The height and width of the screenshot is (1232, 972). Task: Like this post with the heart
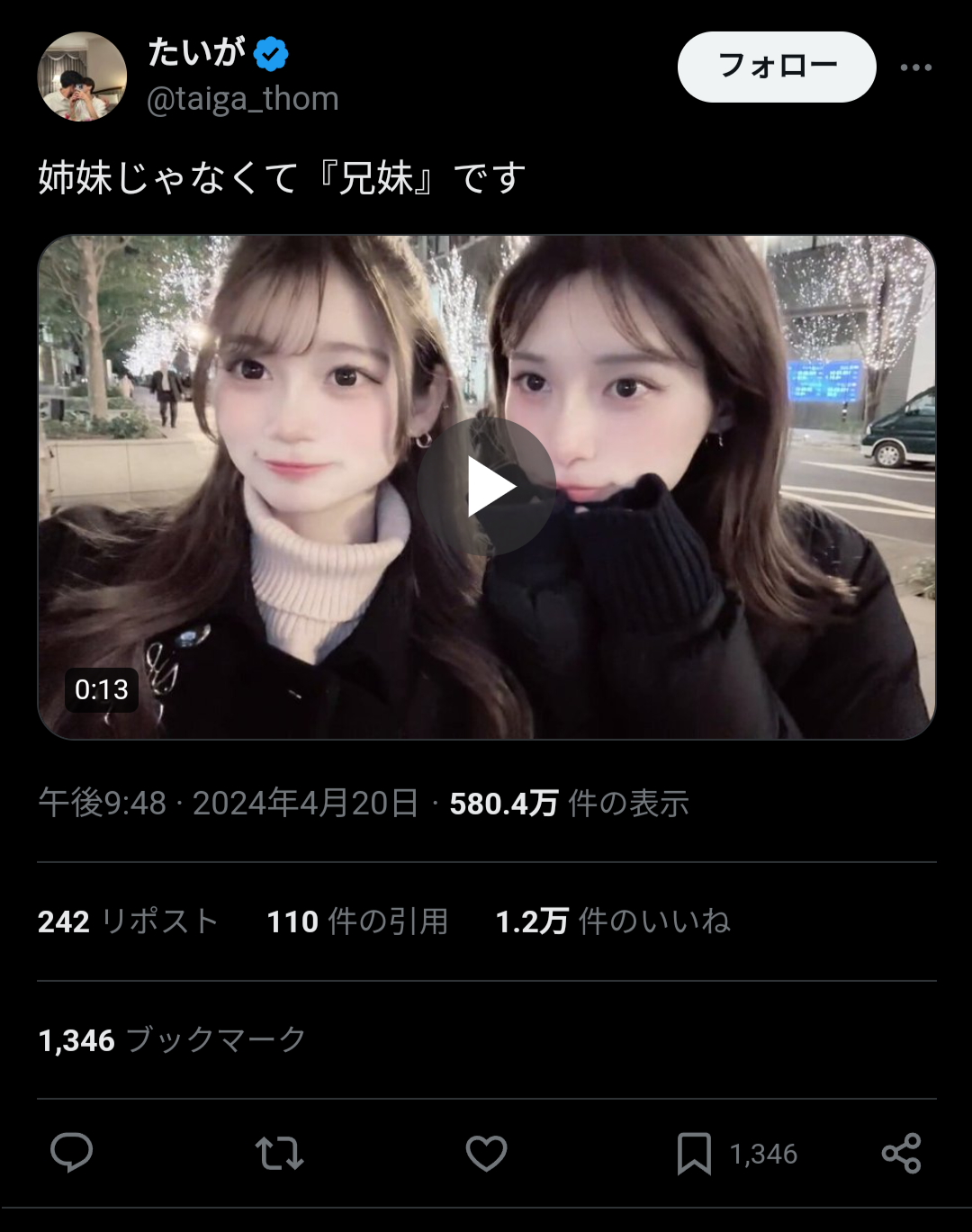click(x=486, y=1153)
